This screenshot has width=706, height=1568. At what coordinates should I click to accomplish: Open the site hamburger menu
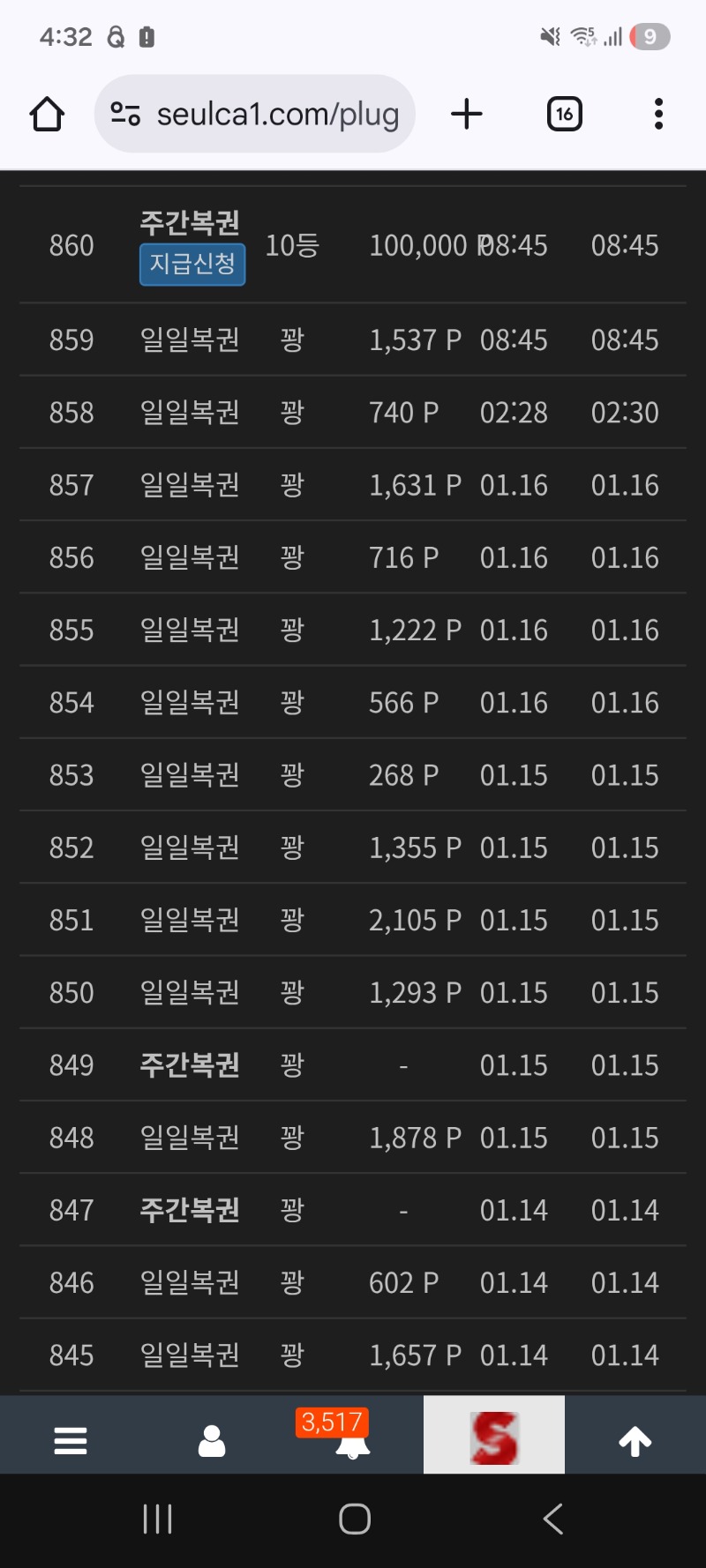pos(71,1441)
